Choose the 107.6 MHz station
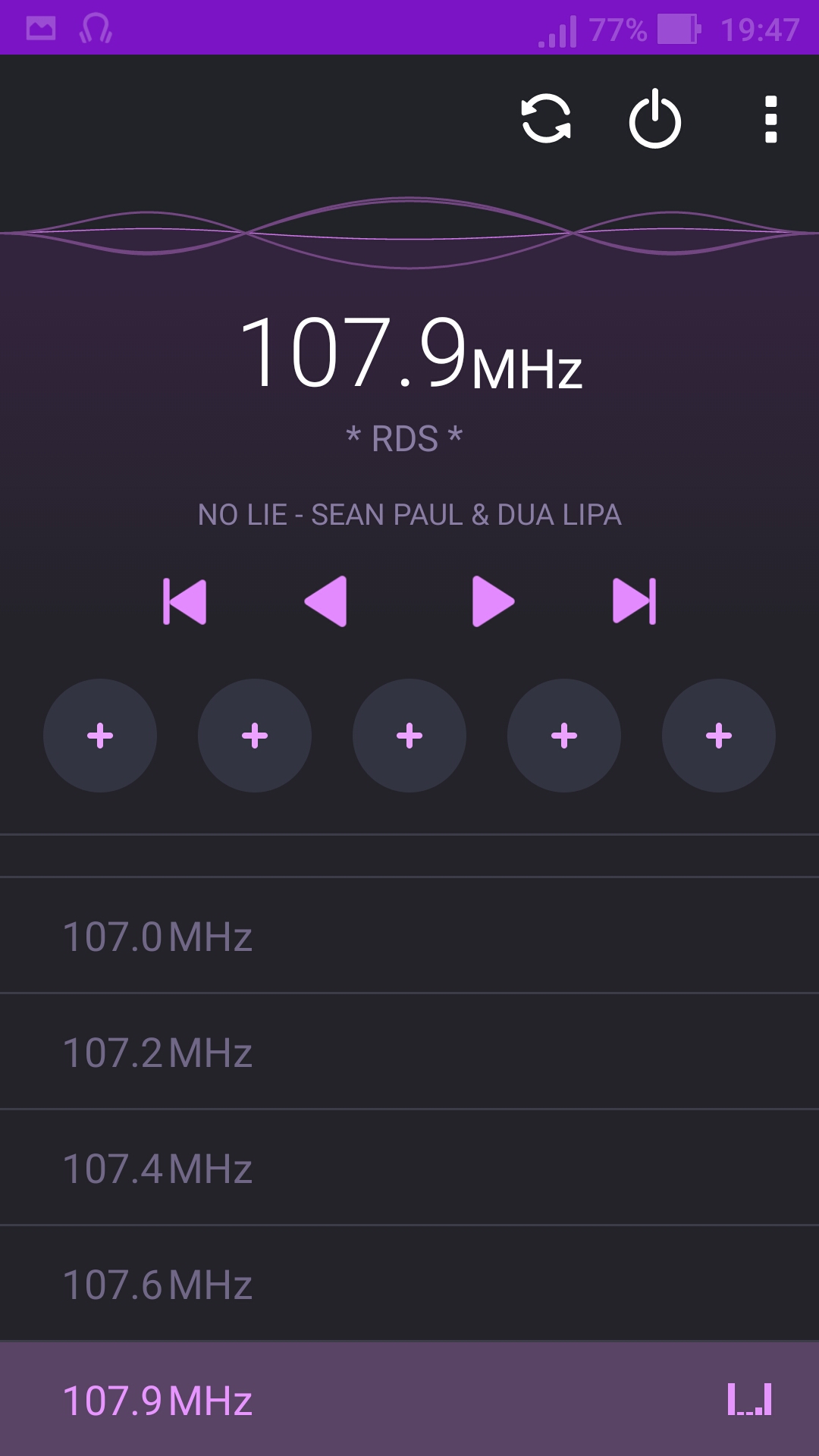 click(409, 1283)
